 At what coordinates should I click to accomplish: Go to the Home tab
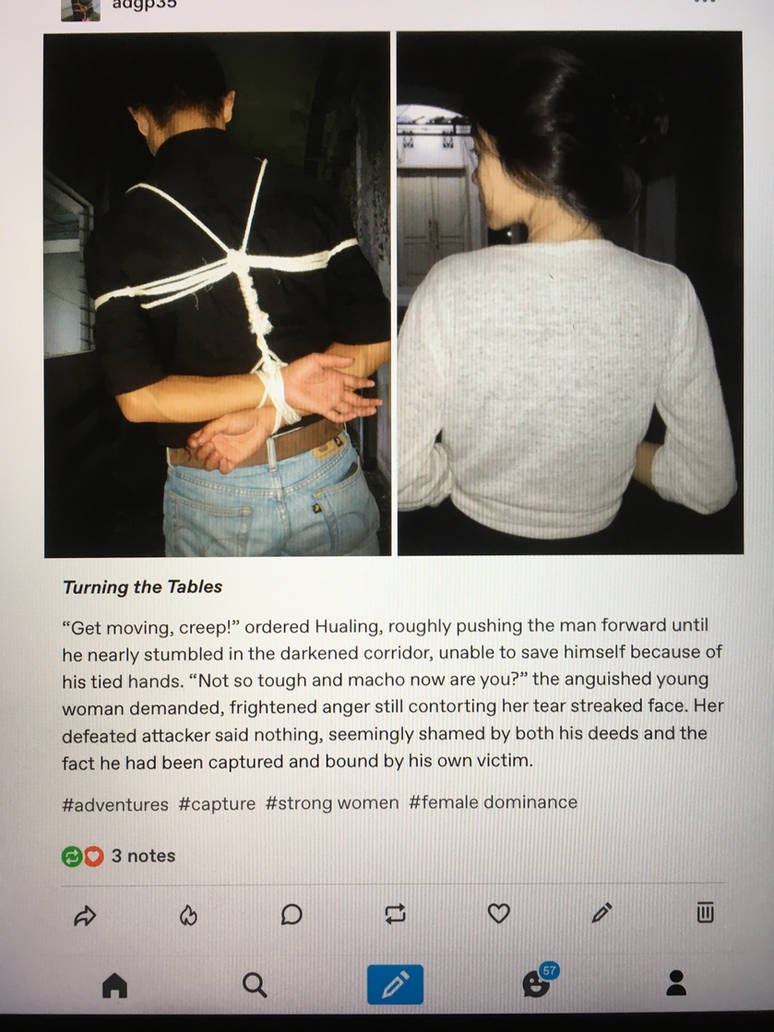(x=115, y=986)
